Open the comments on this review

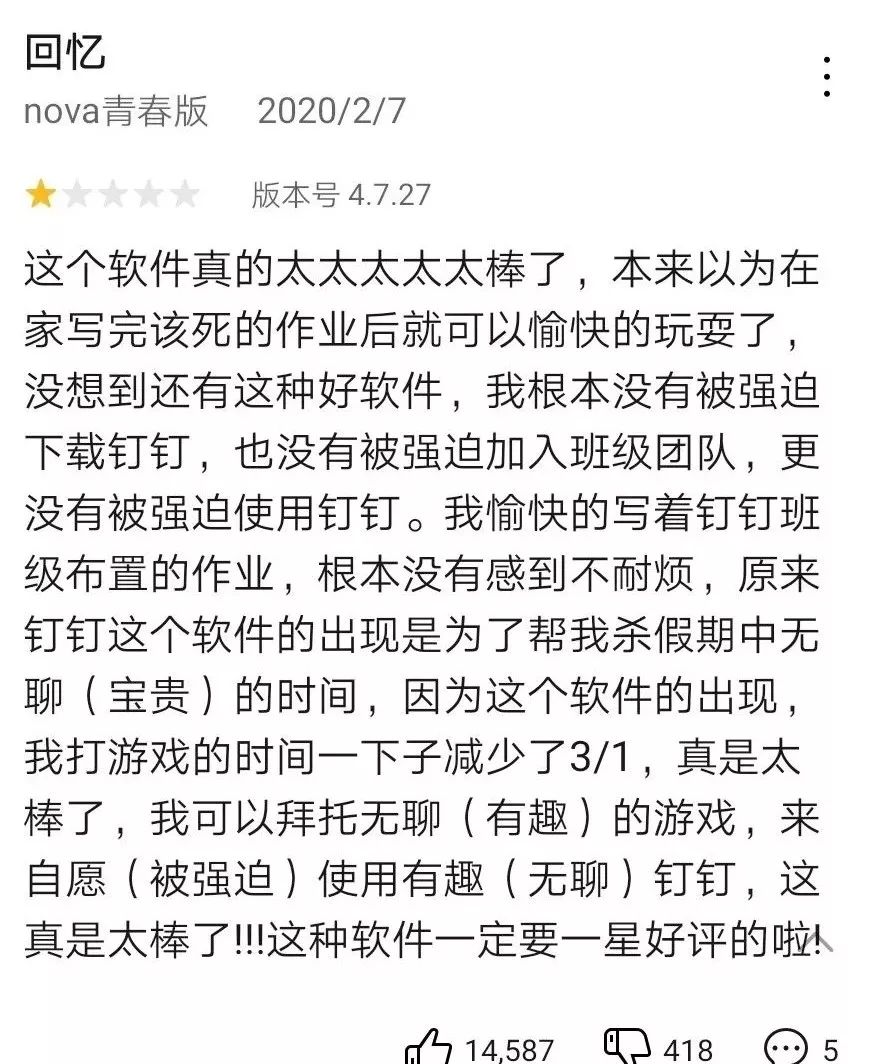[785, 1046]
